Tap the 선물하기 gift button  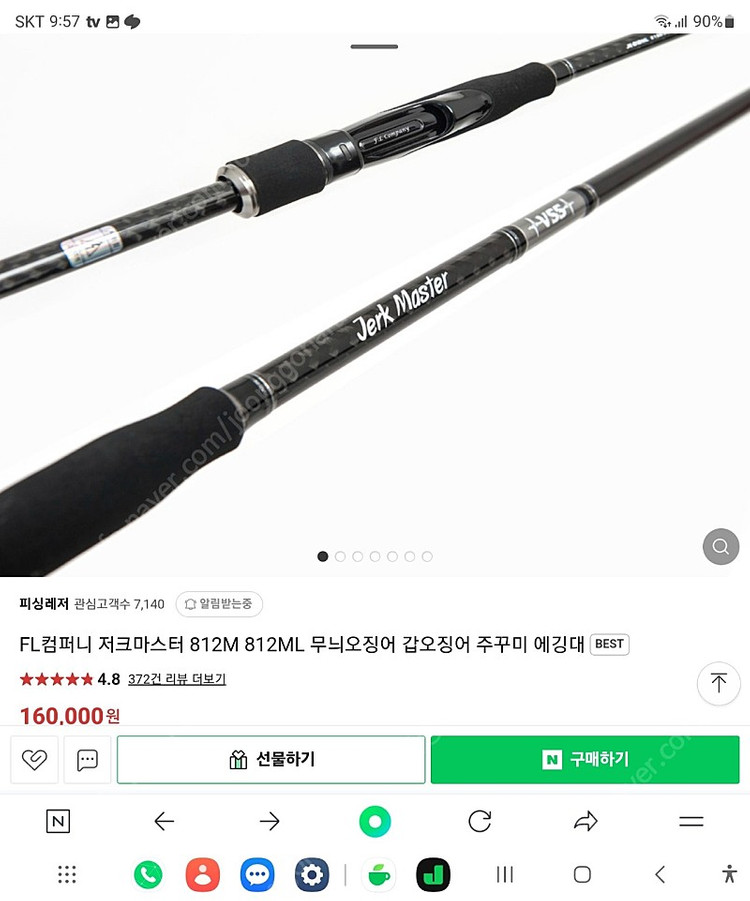point(271,759)
